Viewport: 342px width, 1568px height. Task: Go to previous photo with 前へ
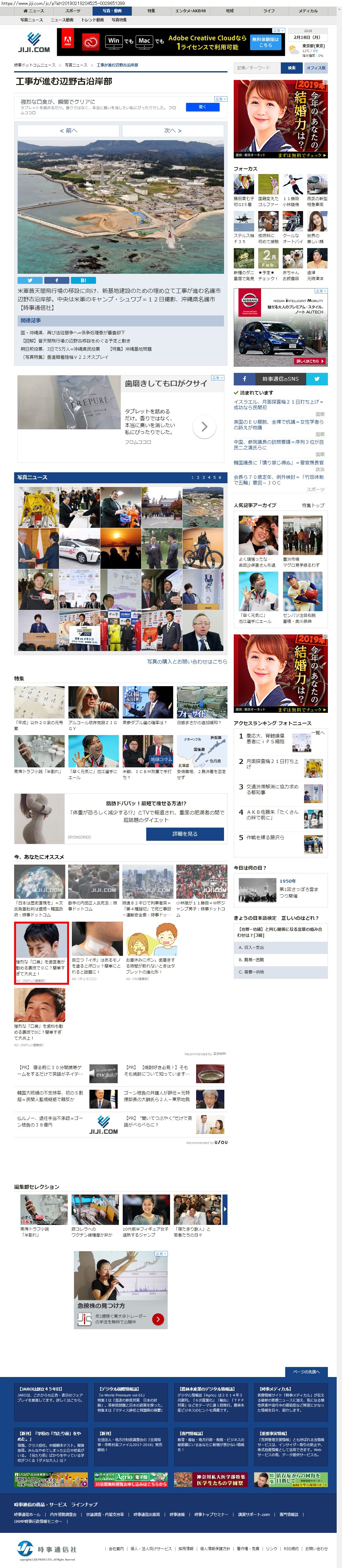pos(69,131)
